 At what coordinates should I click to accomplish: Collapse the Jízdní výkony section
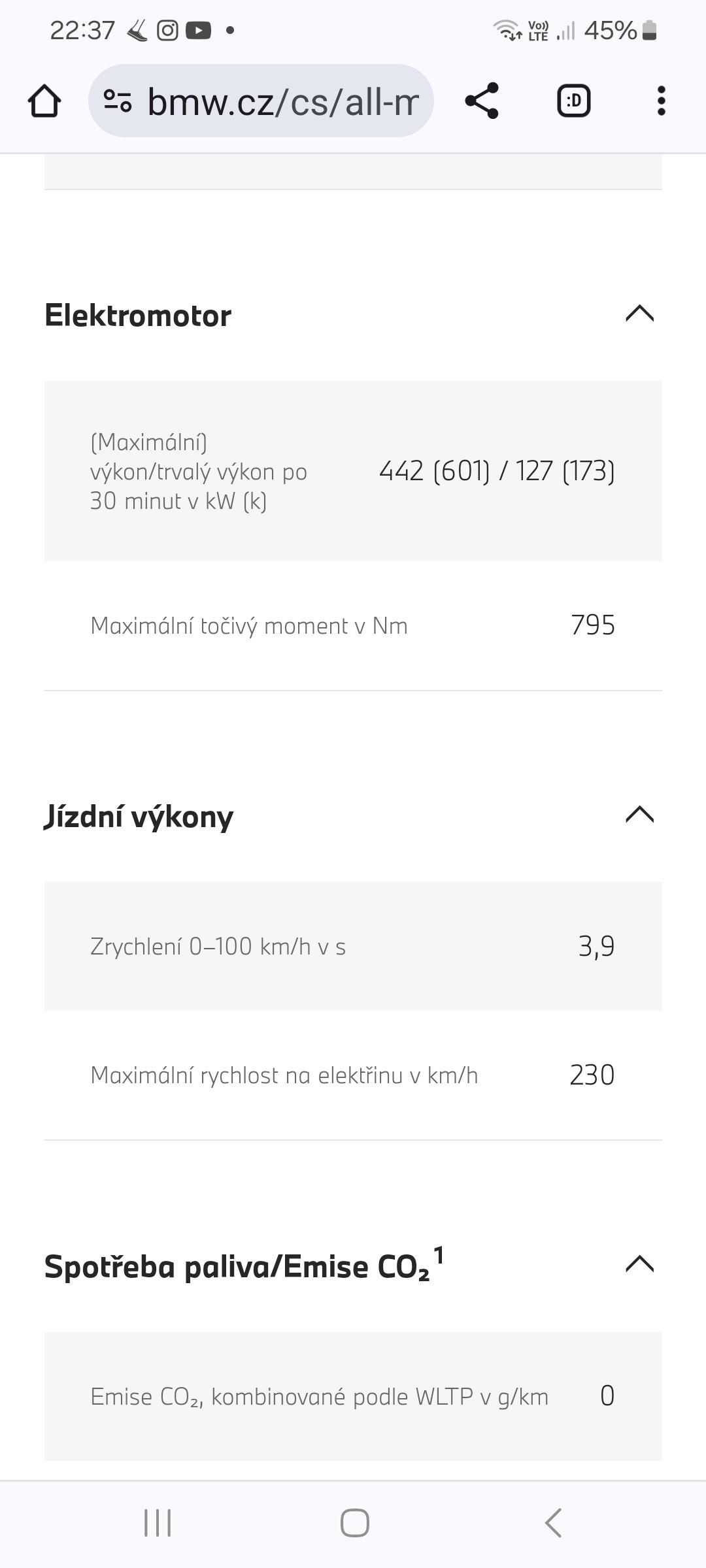click(x=639, y=815)
